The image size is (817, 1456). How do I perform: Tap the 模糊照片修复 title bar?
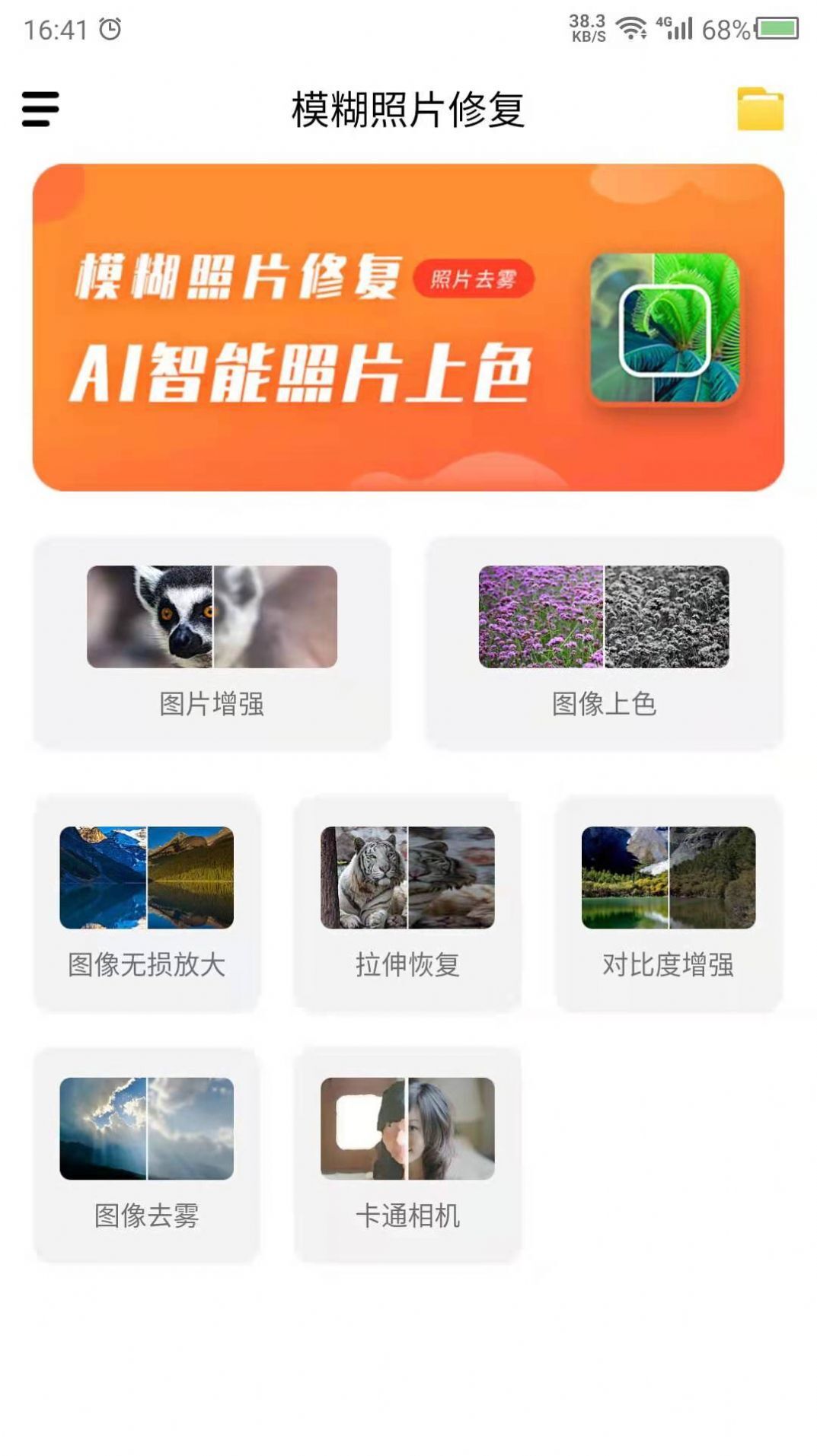point(408,109)
